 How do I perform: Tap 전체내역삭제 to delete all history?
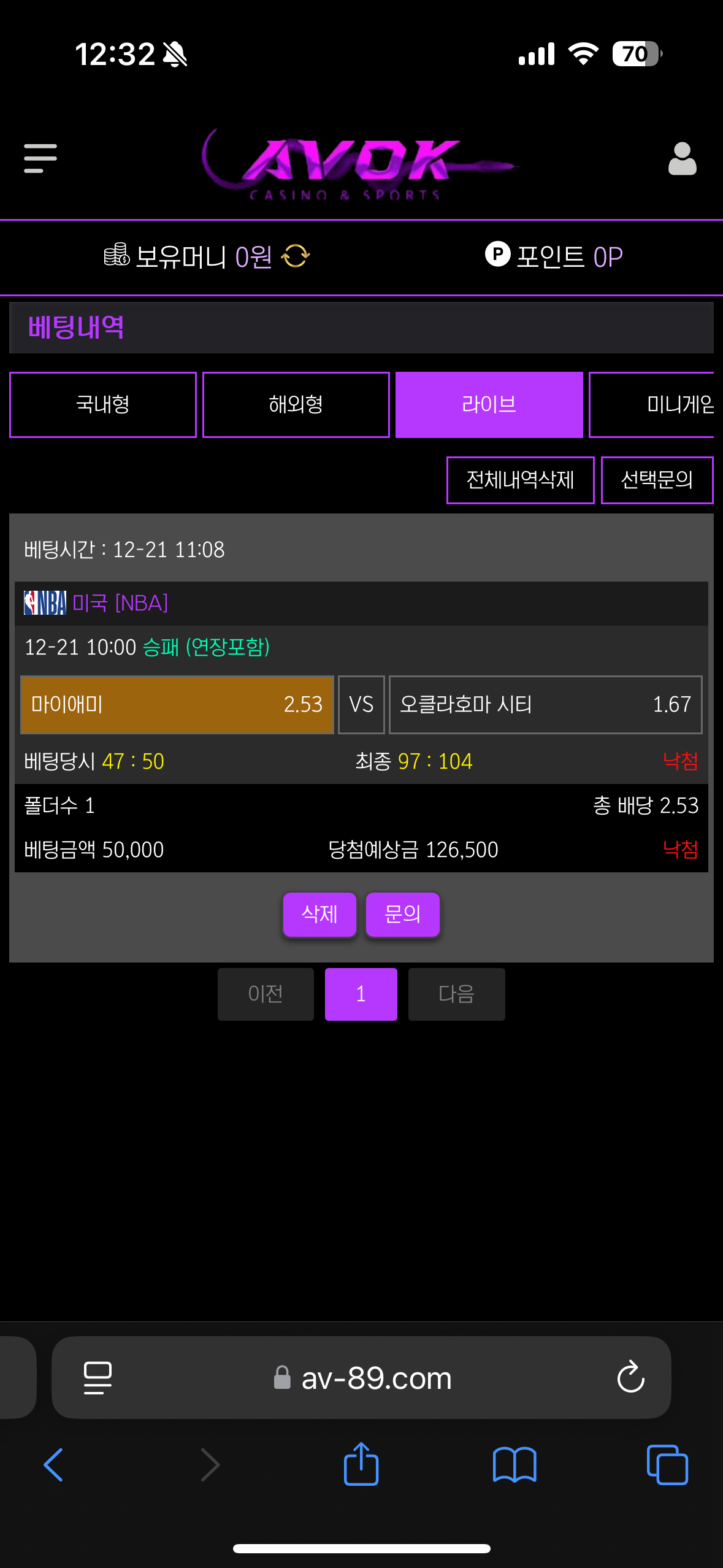(x=520, y=480)
